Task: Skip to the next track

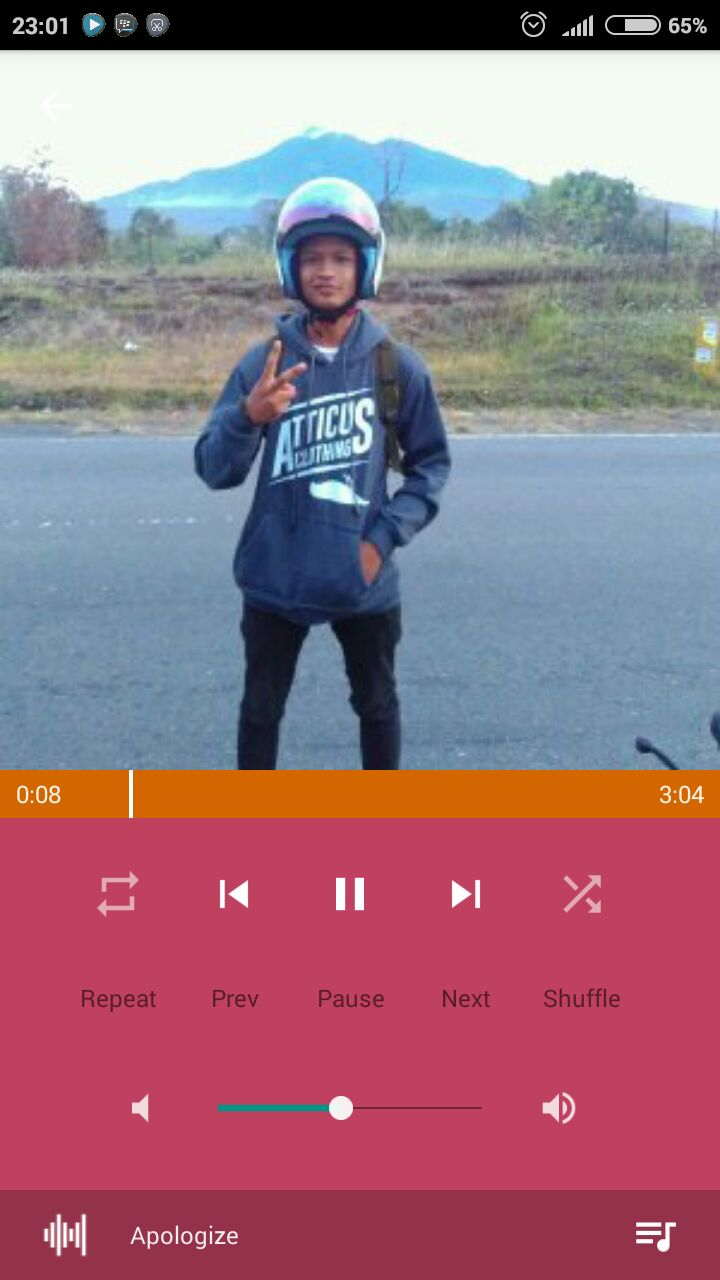Action: [x=466, y=894]
